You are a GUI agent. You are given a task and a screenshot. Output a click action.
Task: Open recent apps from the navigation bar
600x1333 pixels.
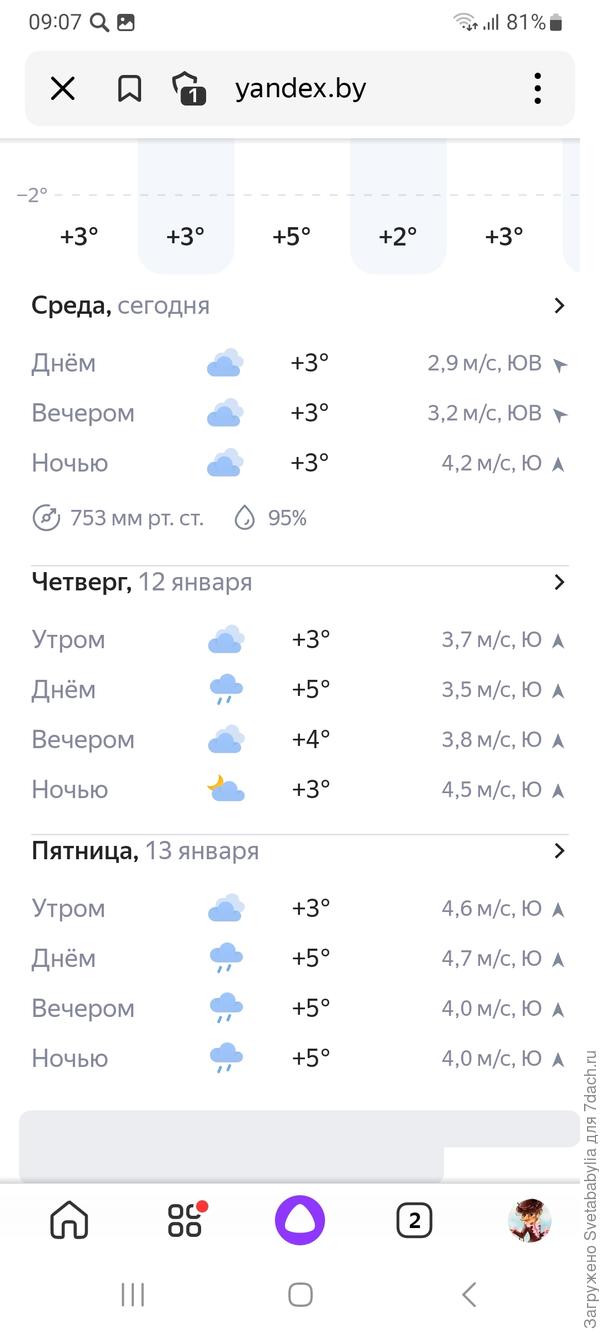(x=132, y=1294)
